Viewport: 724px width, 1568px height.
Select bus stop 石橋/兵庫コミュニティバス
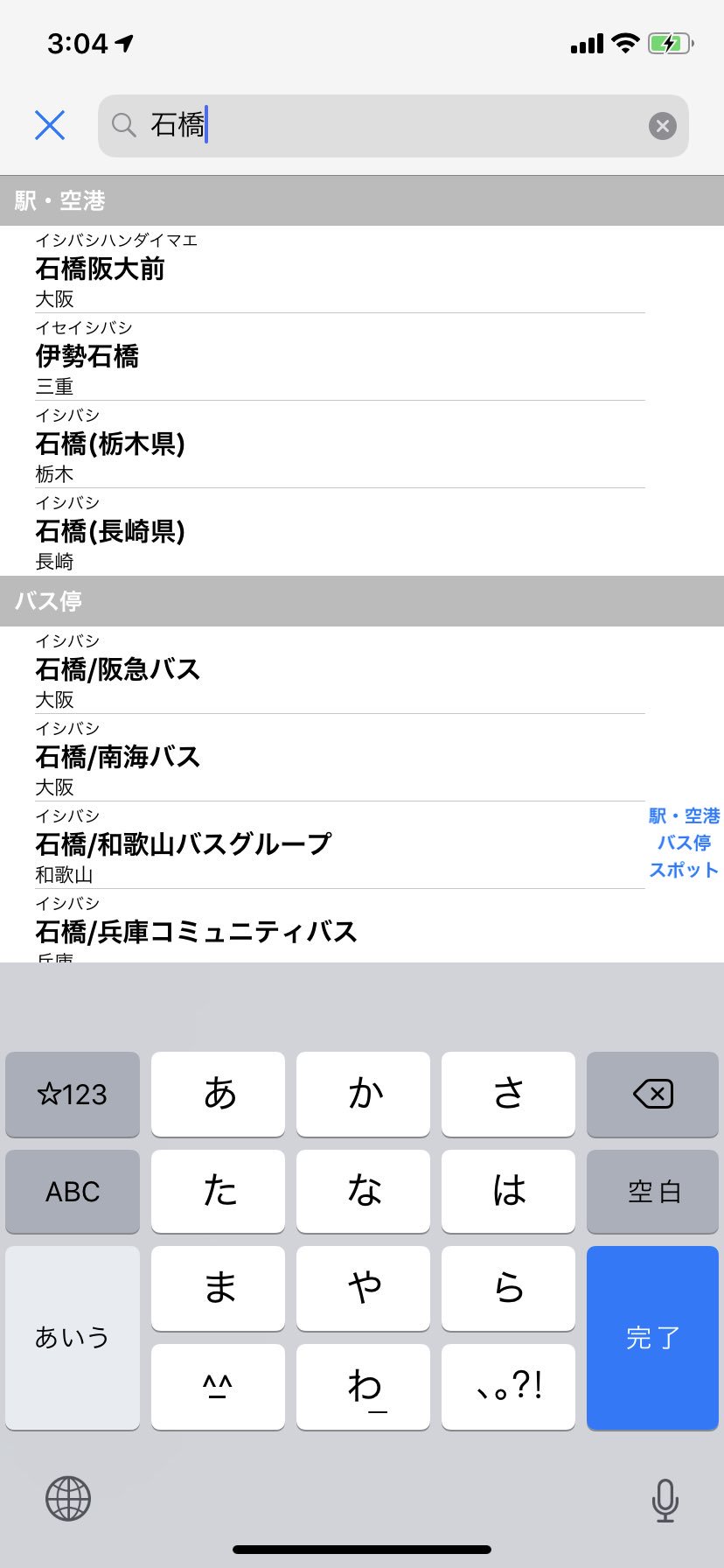pos(340,926)
